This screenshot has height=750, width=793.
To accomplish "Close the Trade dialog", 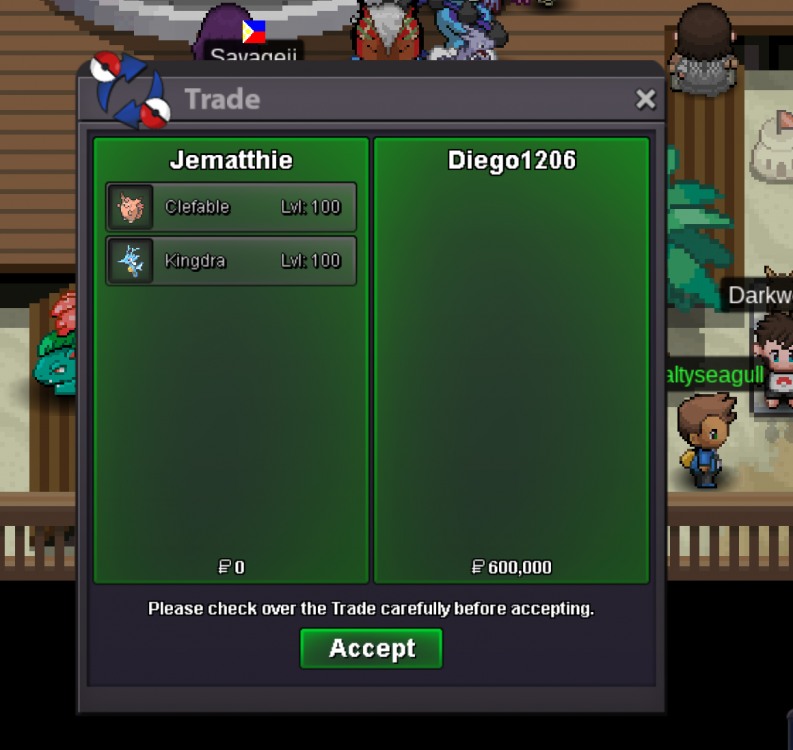I will (646, 99).
